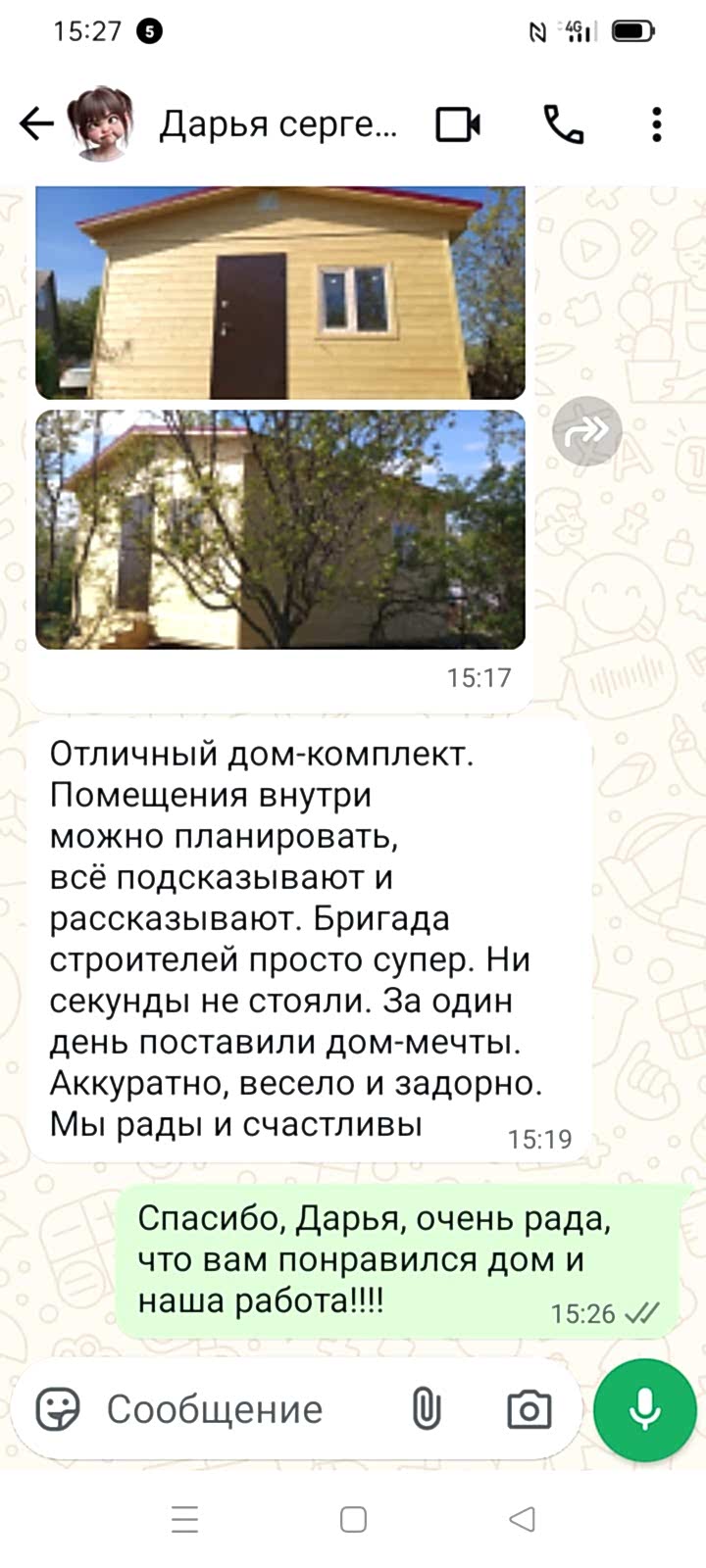Go back from Дарья's chat

(x=36, y=124)
